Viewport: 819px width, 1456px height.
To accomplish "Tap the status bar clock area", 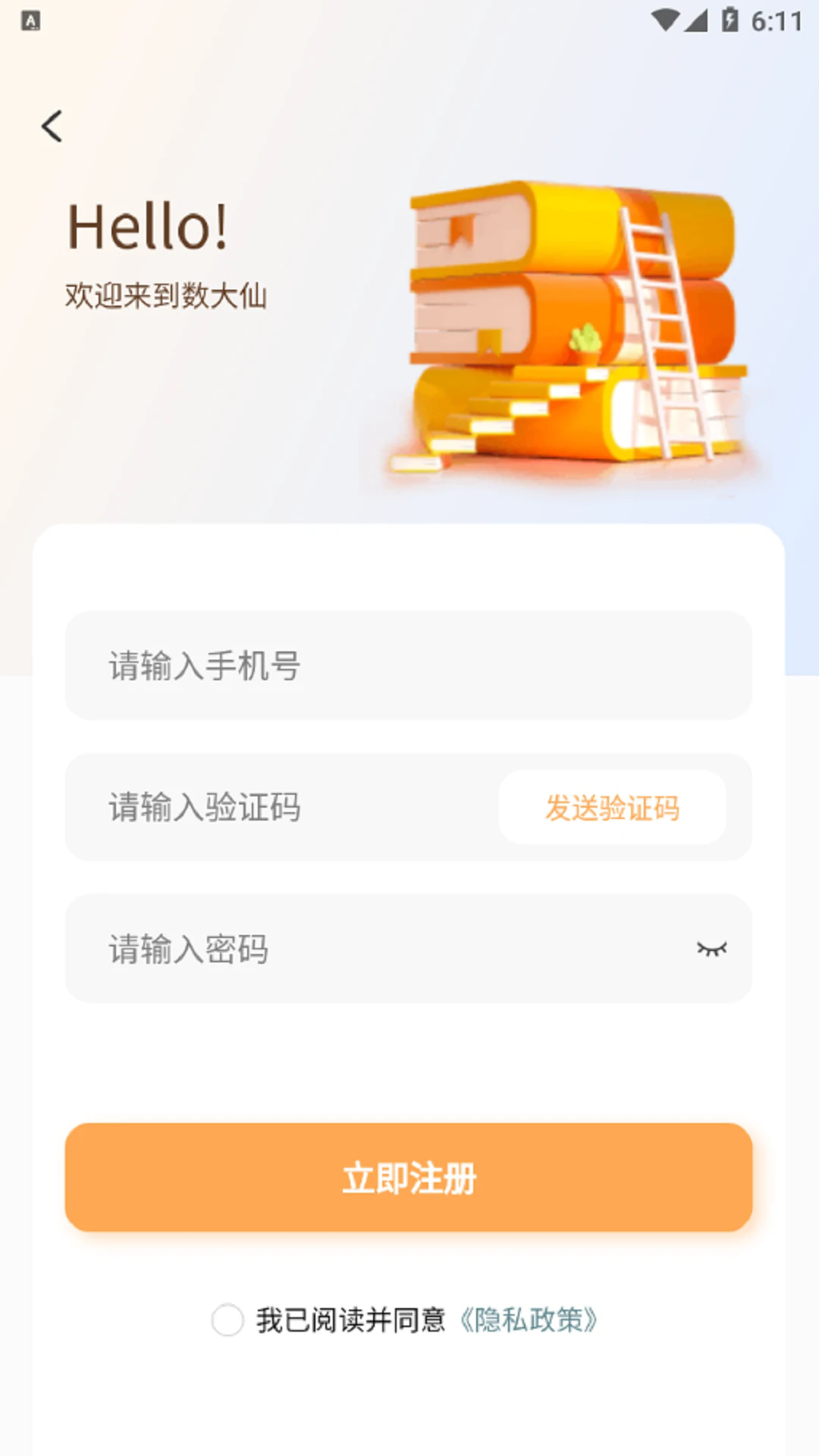I will click(779, 22).
